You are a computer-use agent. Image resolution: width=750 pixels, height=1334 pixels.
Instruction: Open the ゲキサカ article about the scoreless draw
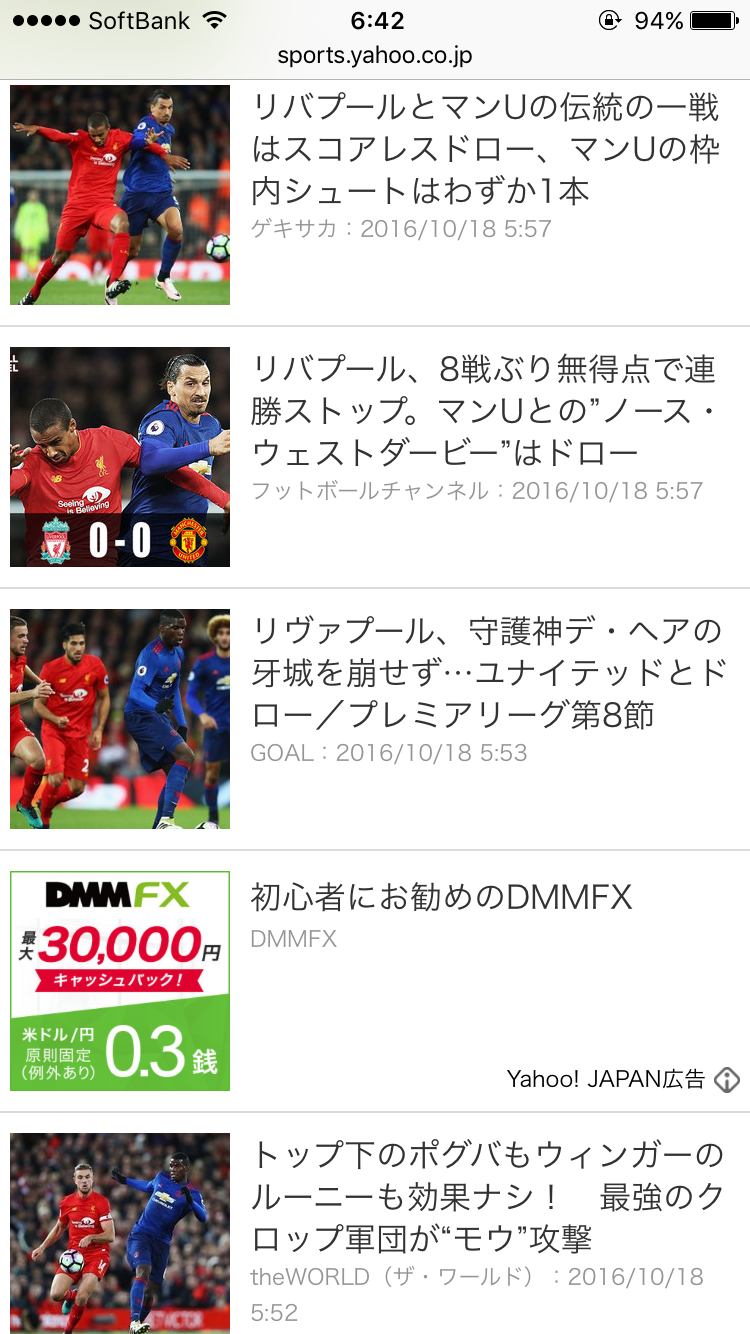point(485,149)
